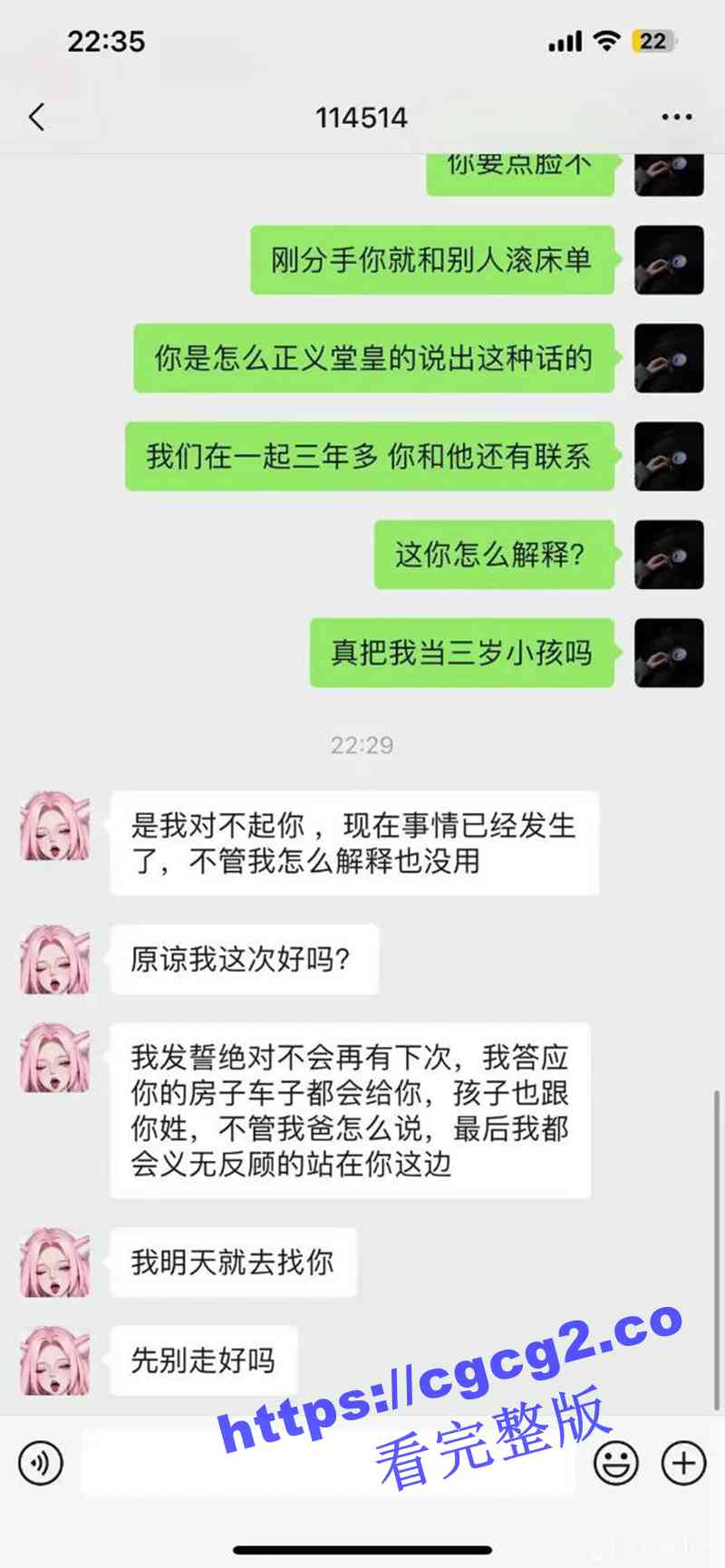This screenshot has height=1568, width=725.
Task: Go back to the chat list
Action: pos(37,117)
